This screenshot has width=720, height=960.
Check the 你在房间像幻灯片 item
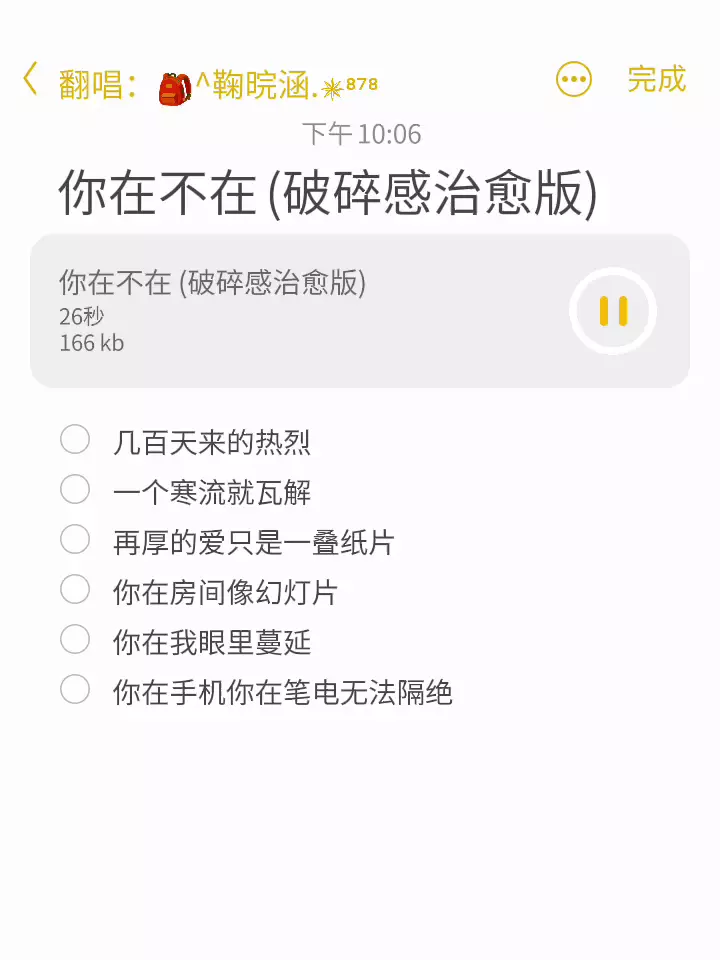[x=75, y=590]
